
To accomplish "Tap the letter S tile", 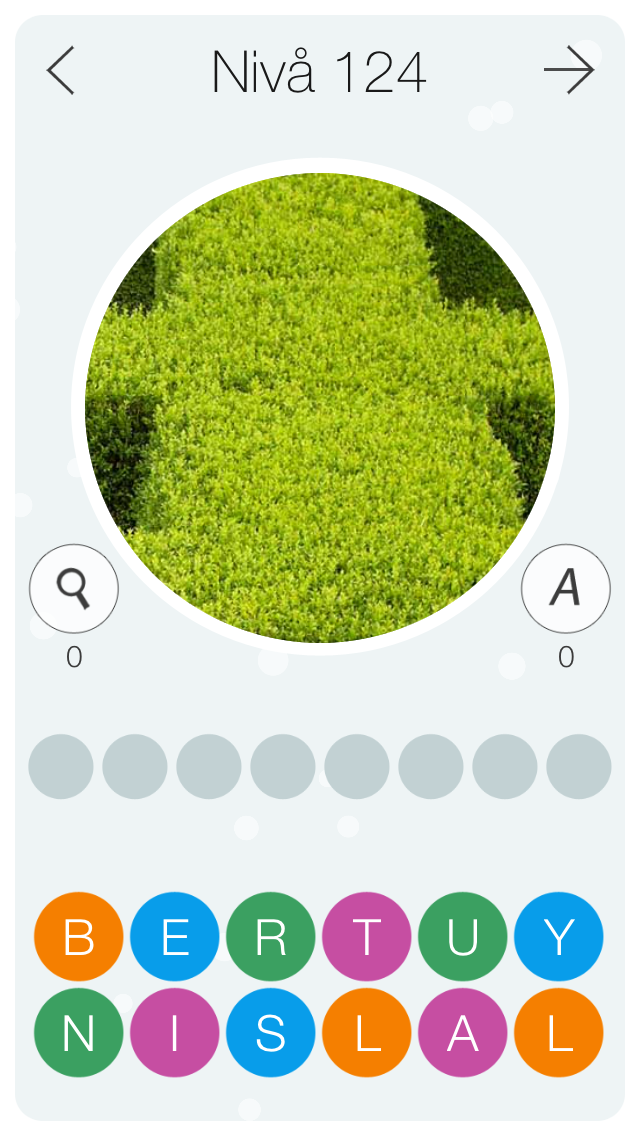I will tap(271, 1033).
